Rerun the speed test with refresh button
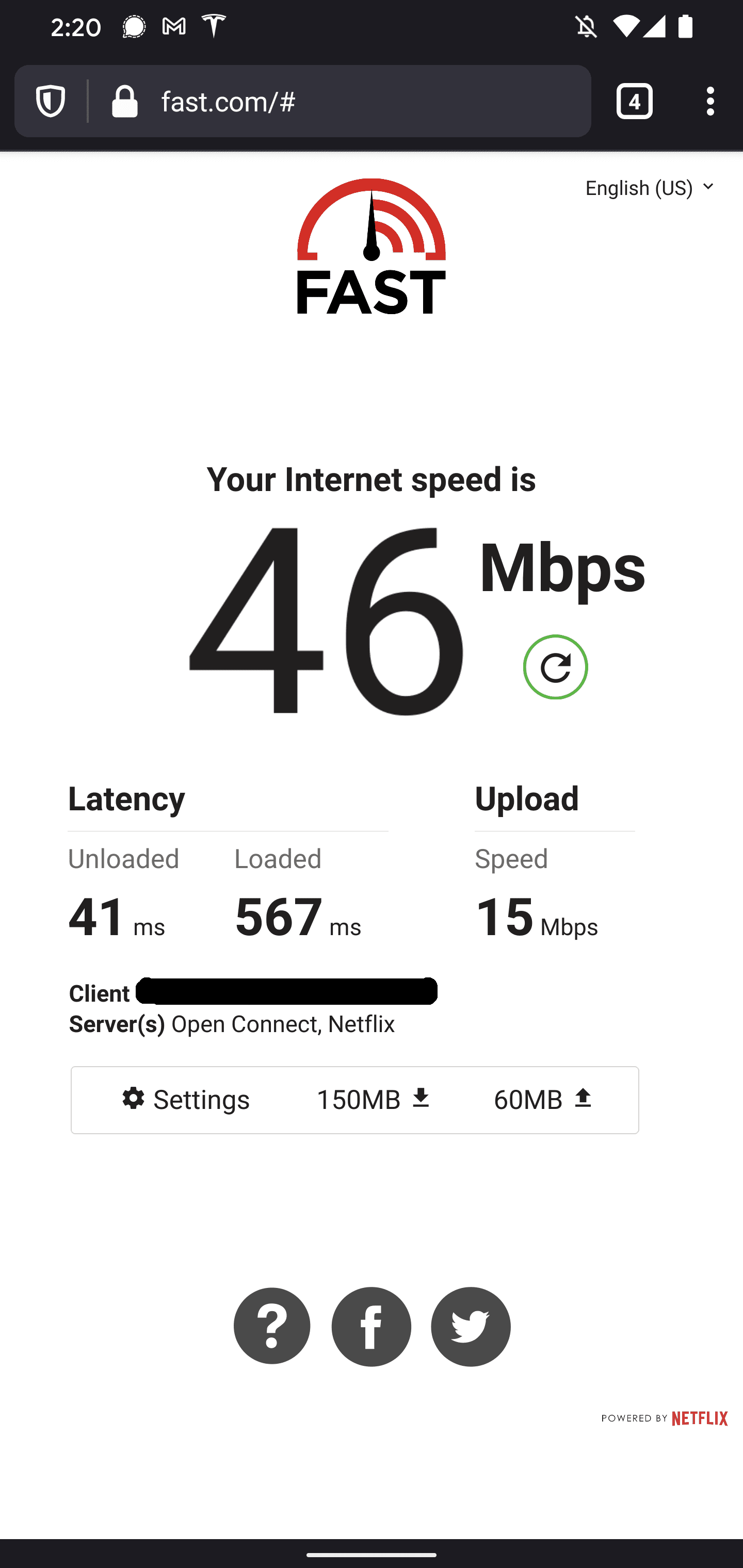This screenshot has height=1568, width=743. coord(555,667)
